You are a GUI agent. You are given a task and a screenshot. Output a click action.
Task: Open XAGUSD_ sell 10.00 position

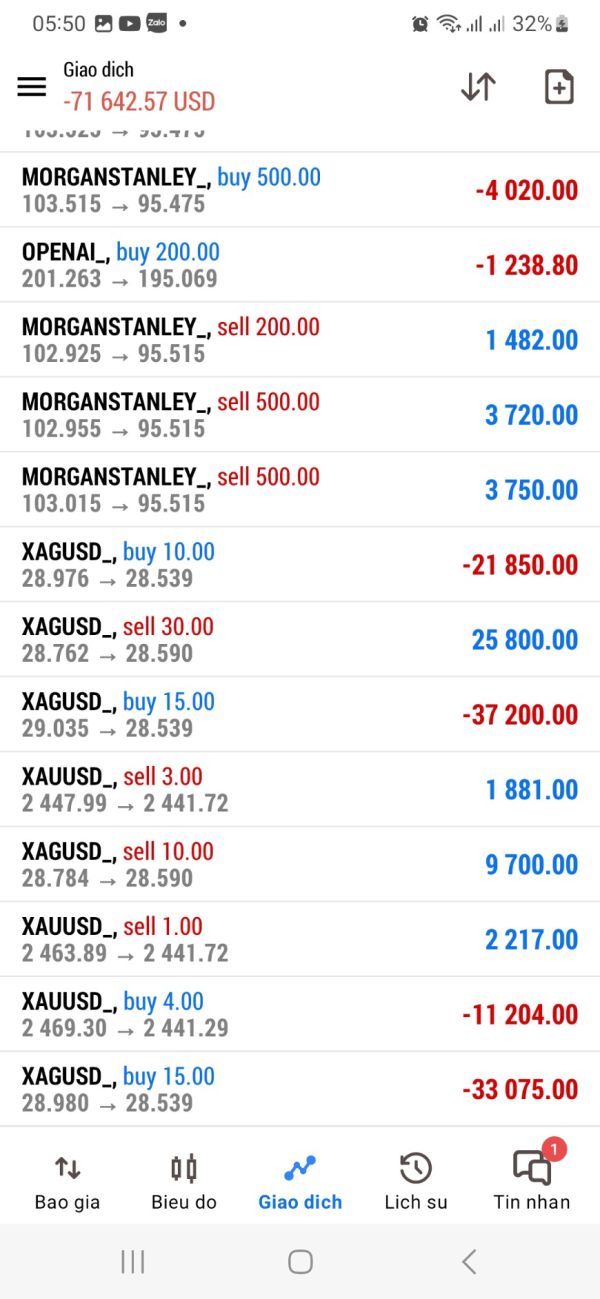pos(300,865)
